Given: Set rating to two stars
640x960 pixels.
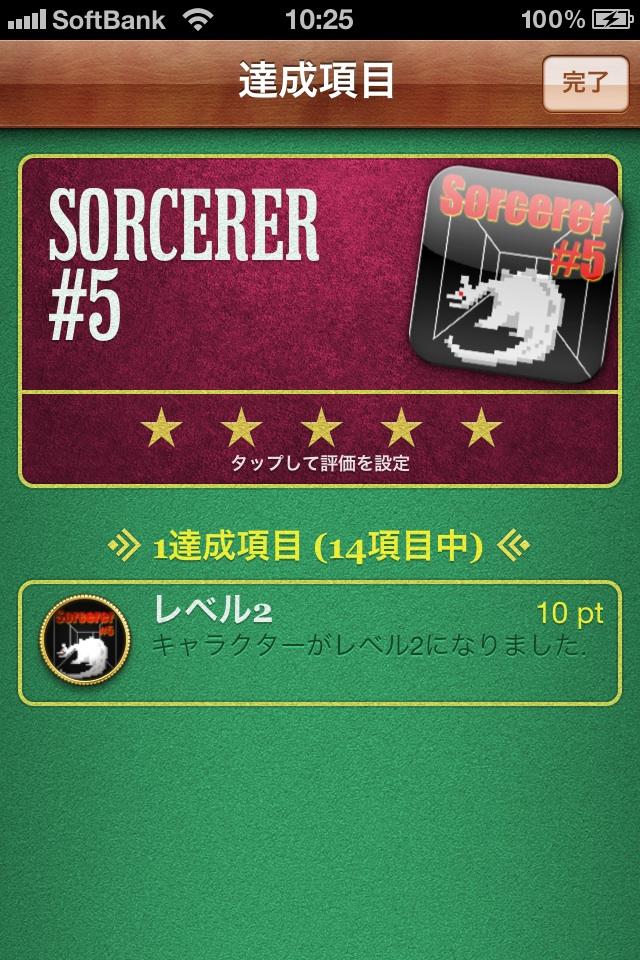Looking at the screenshot, I should (241, 428).
